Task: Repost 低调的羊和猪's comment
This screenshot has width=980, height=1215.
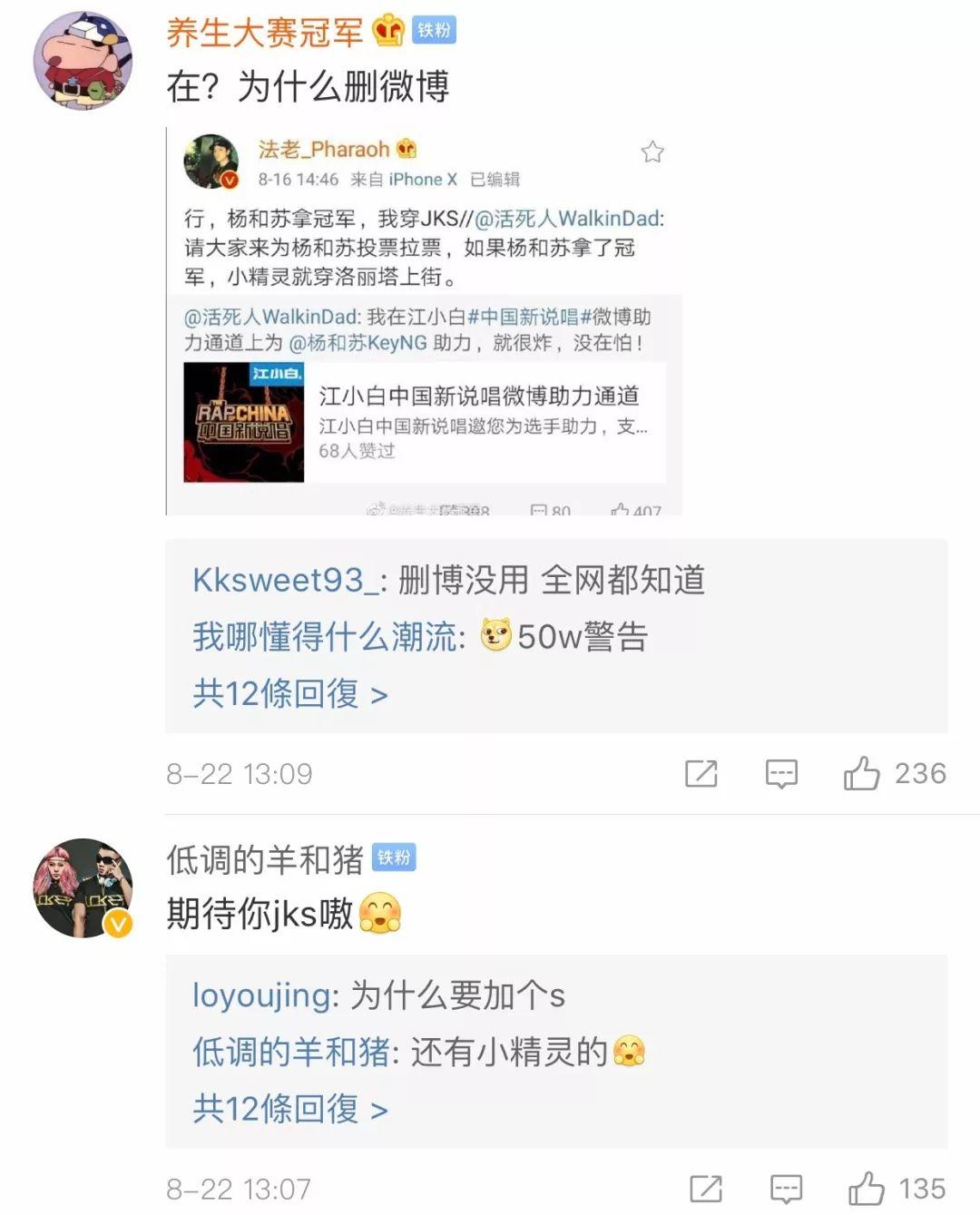Action: tap(706, 1189)
